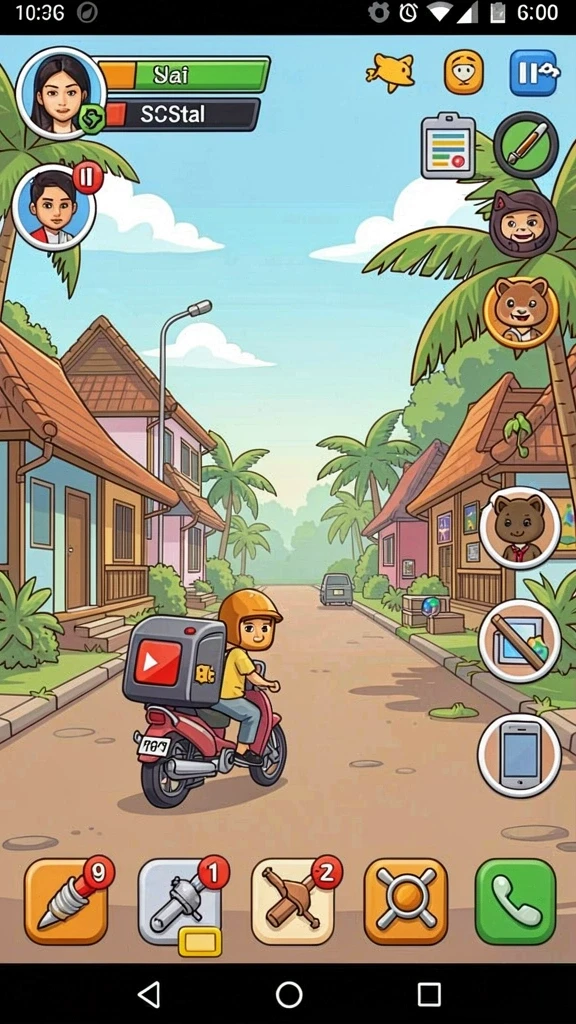Tap the green phone call button
This screenshot has height=1024, width=576.
(516, 901)
